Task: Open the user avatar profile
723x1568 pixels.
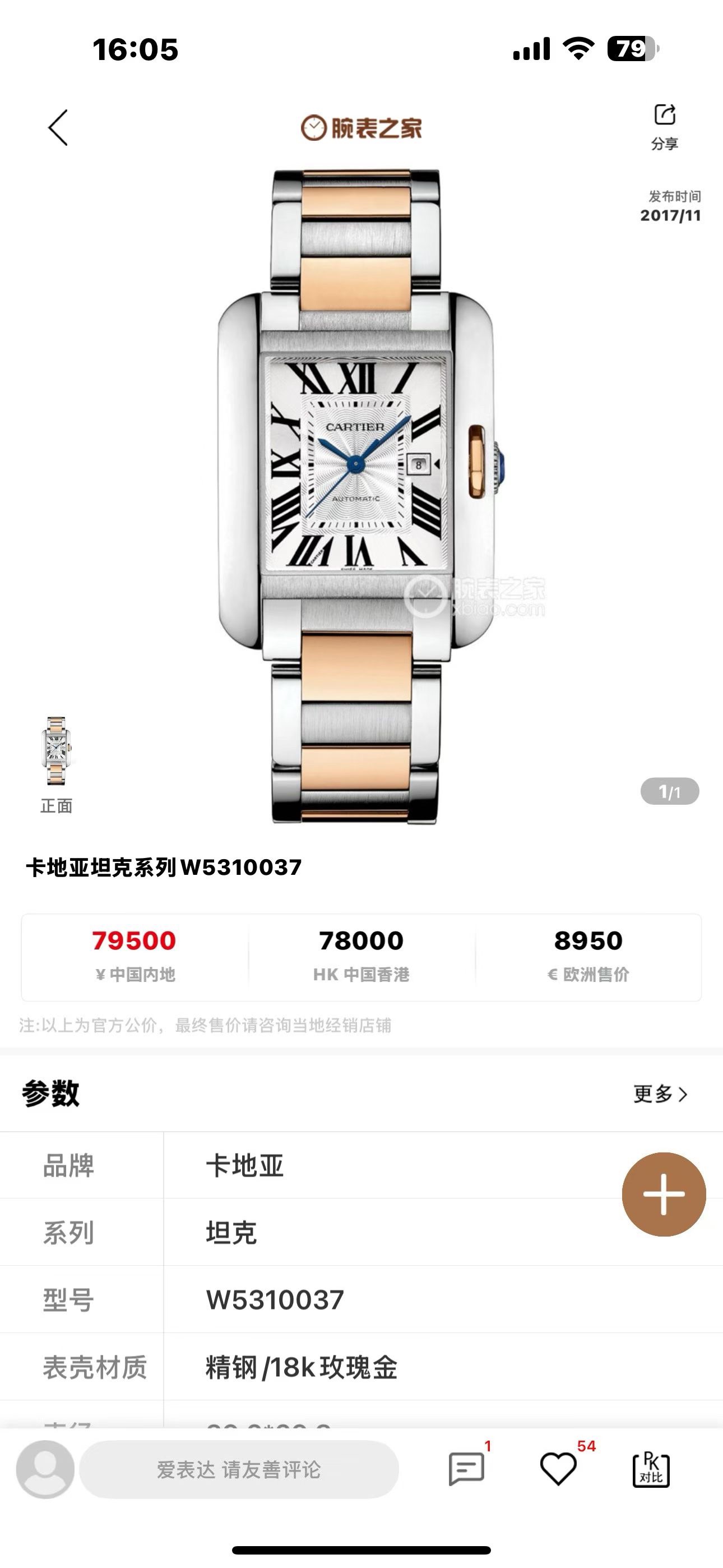Action: point(45,1469)
